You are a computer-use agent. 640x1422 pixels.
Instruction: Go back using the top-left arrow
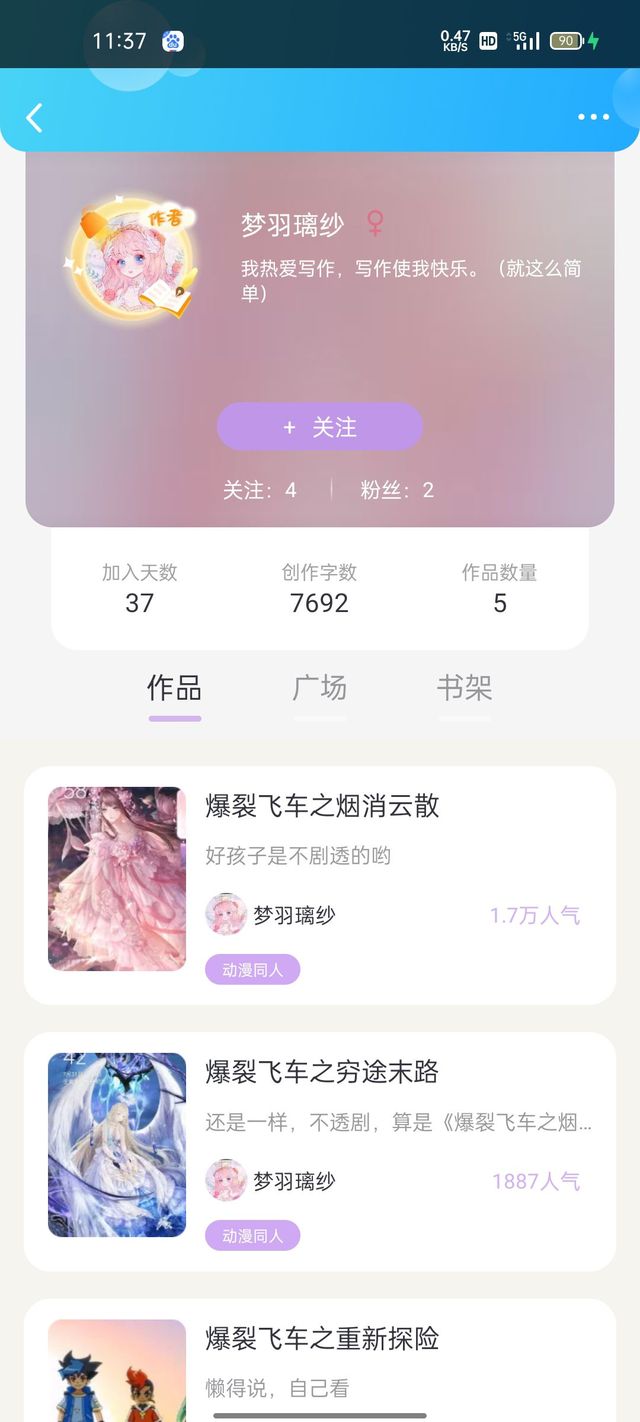tap(34, 118)
